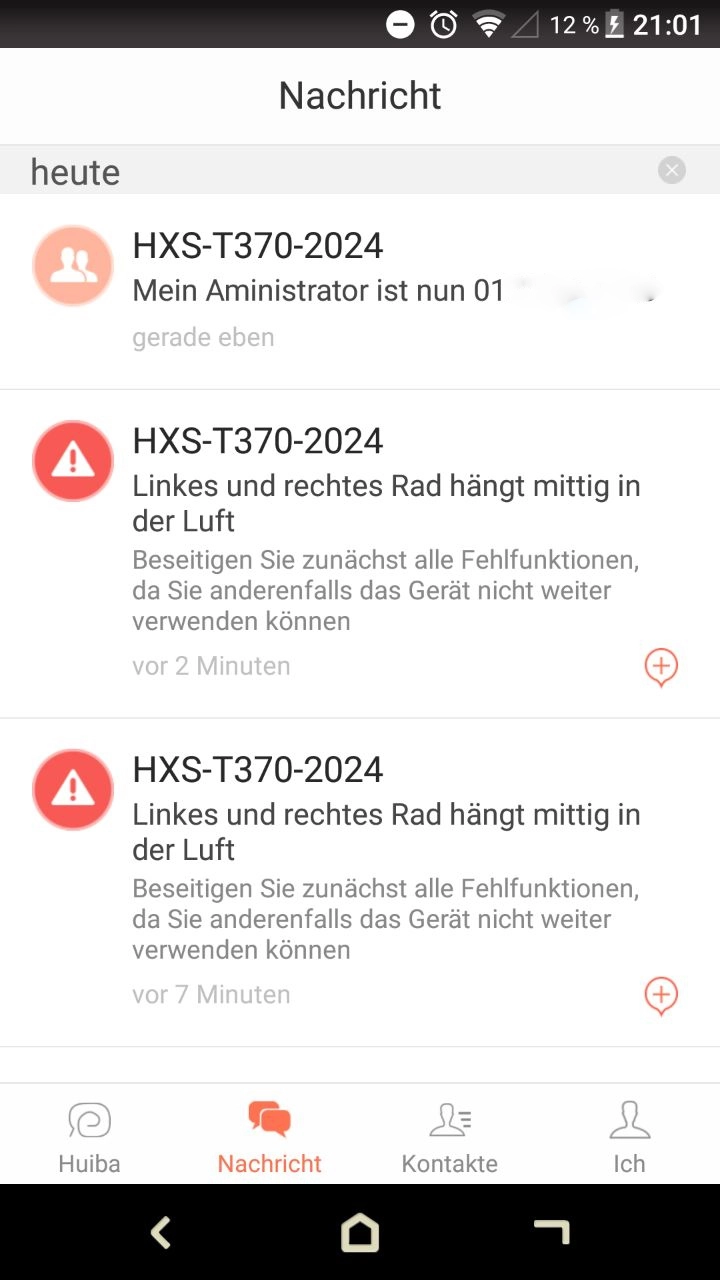Select the Nachricht tab
720x1280 pixels.
(270, 1137)
